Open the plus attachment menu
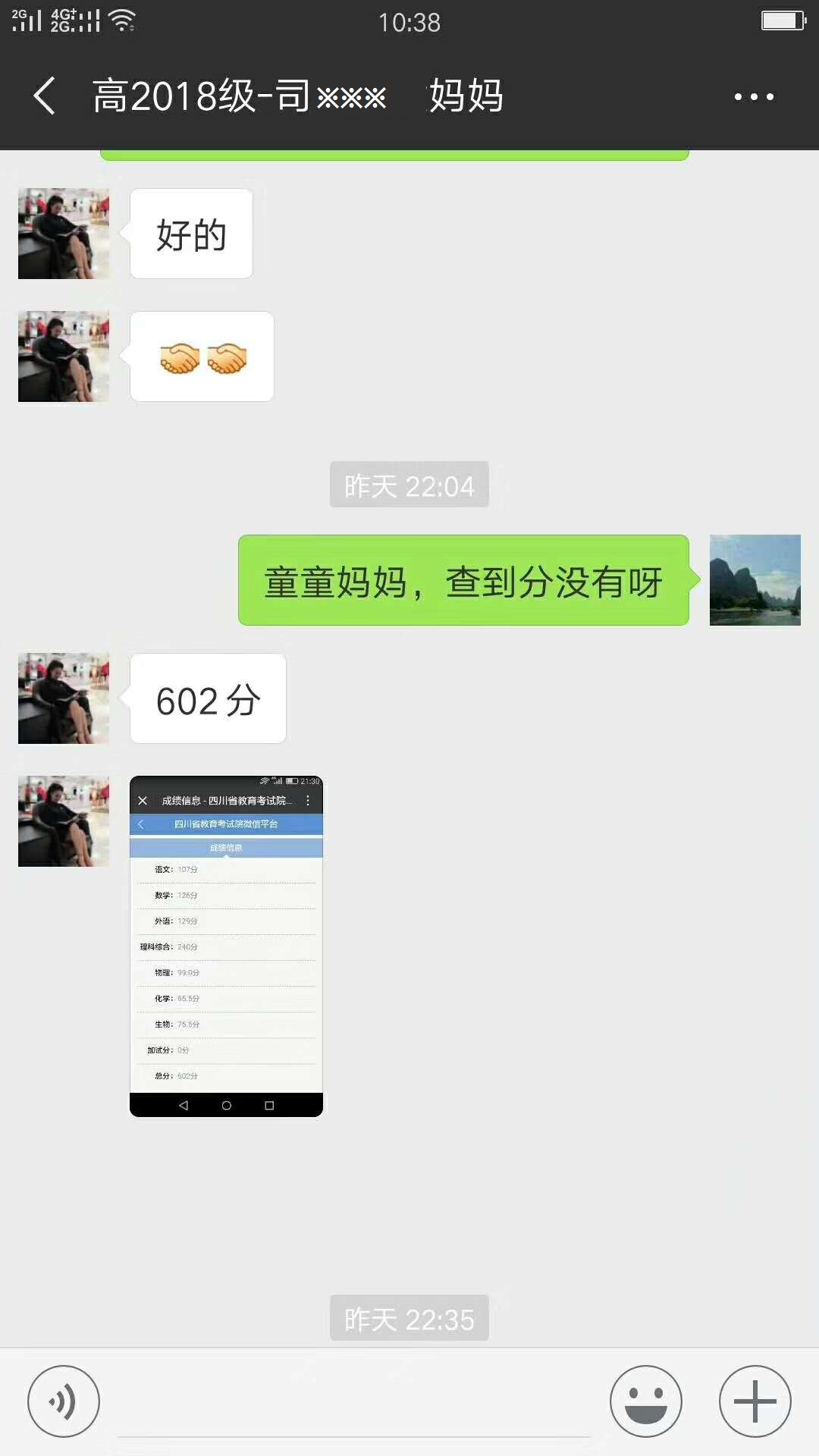Screen dimensions: 819x1456 (755, 1401)
